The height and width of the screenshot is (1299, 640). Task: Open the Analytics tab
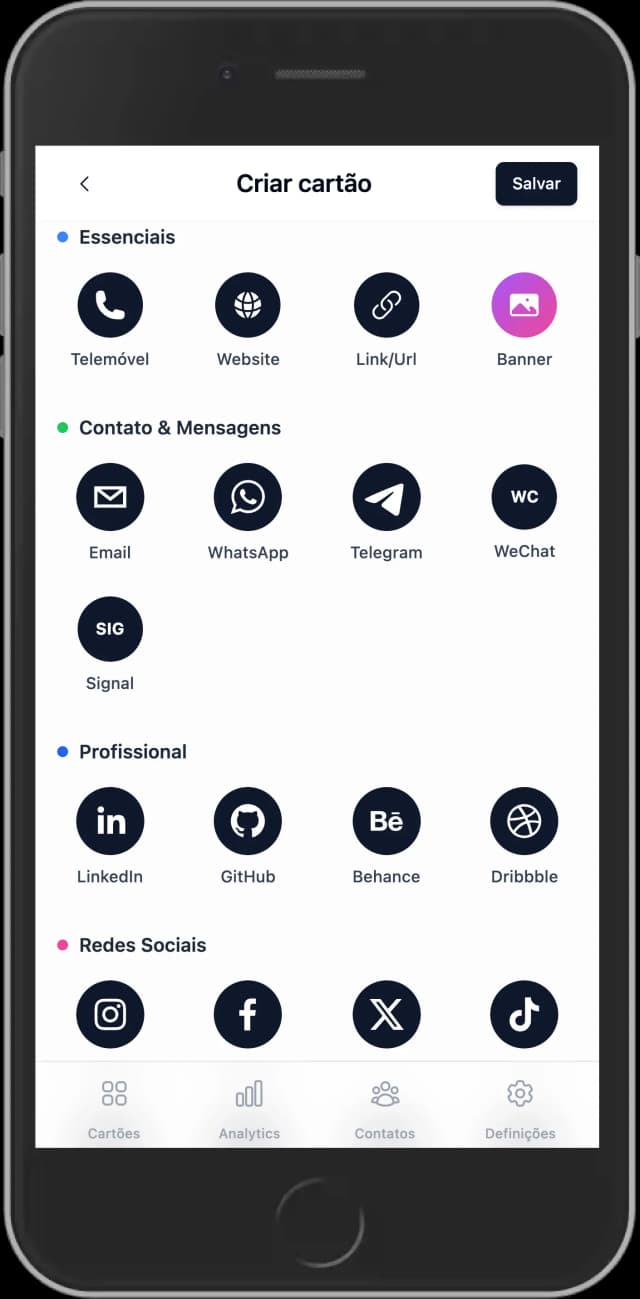tap(249, 1108)
